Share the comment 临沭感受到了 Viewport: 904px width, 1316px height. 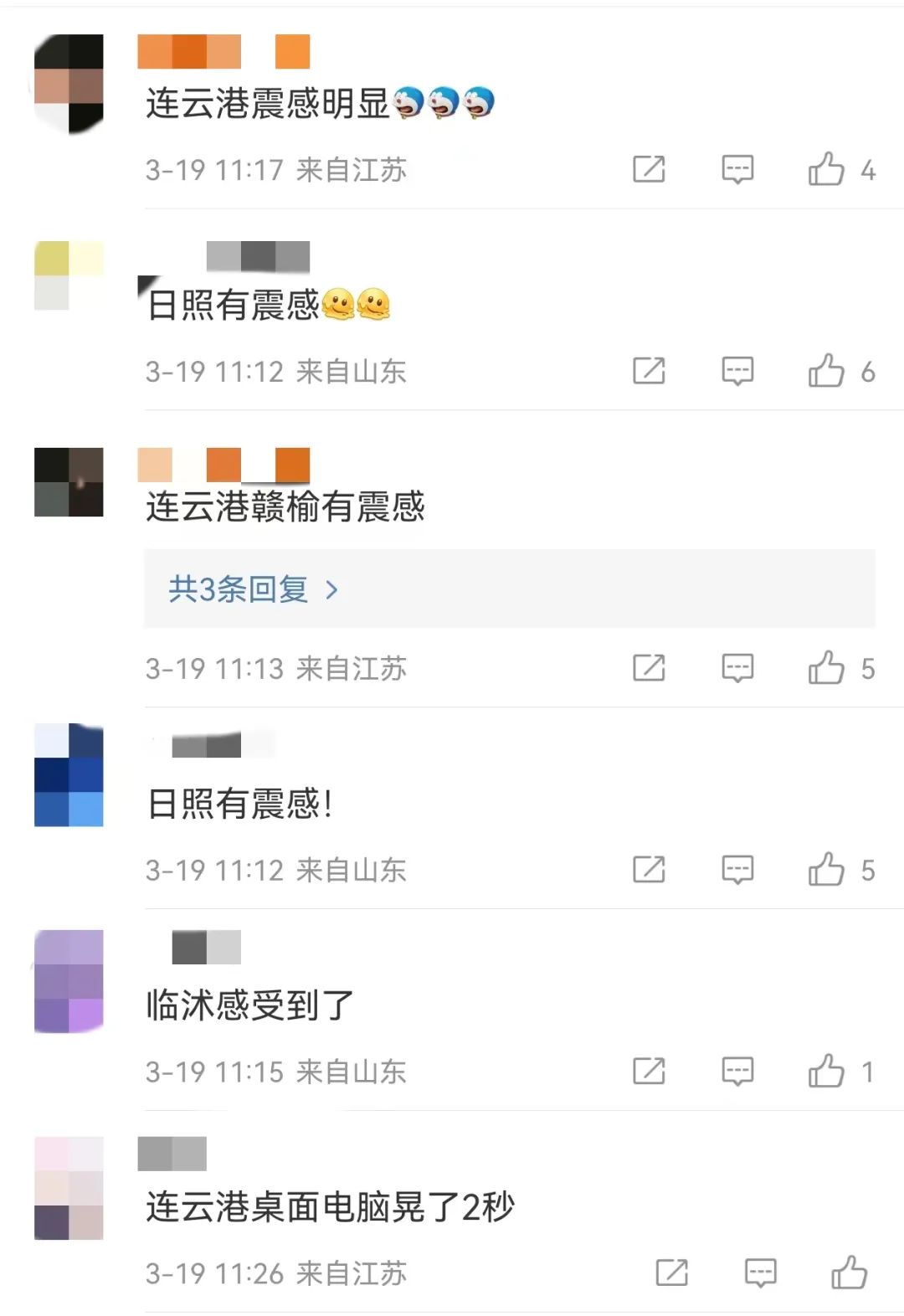point(649,1071)
